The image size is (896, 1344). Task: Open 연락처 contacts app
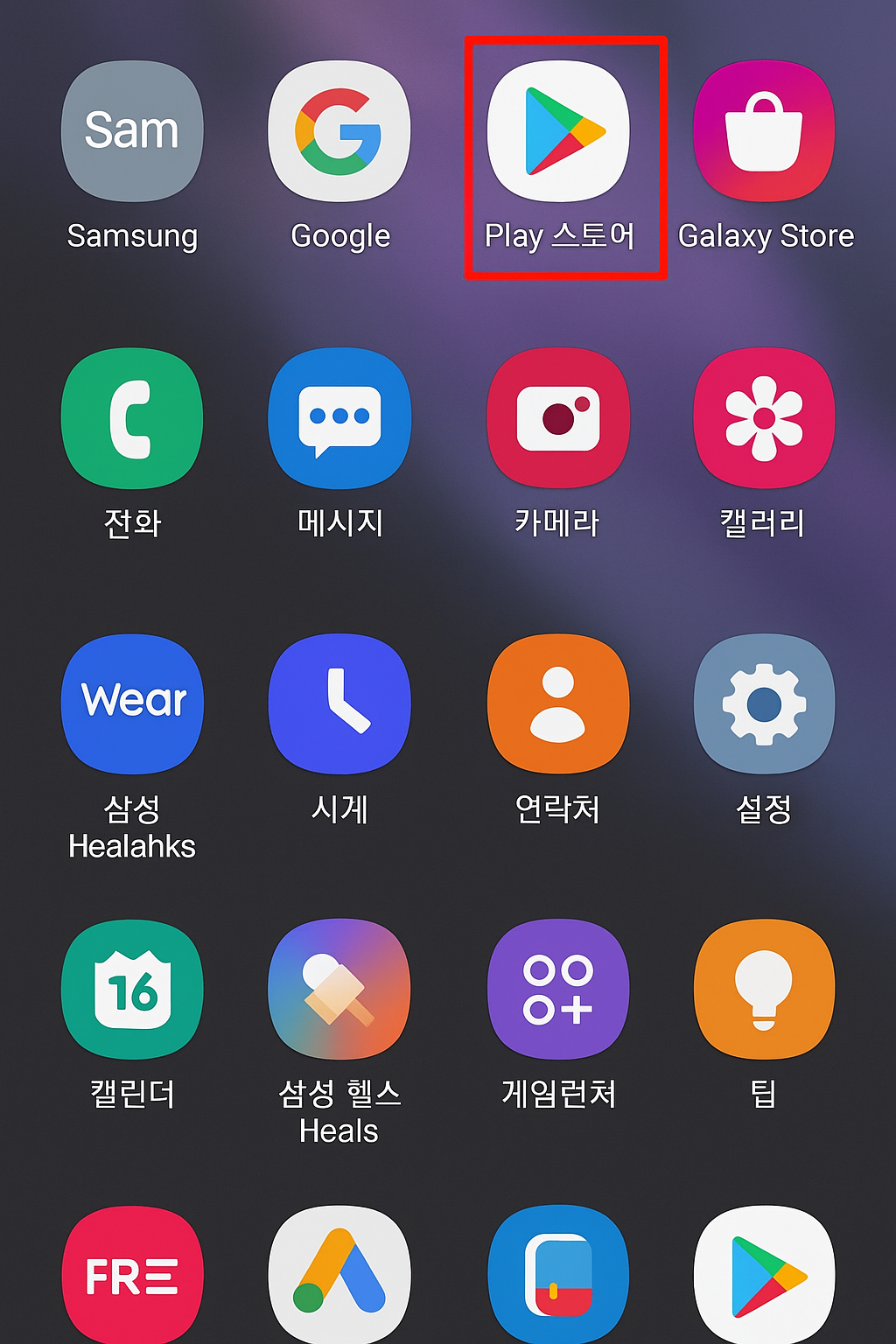[x=558, y=704]
